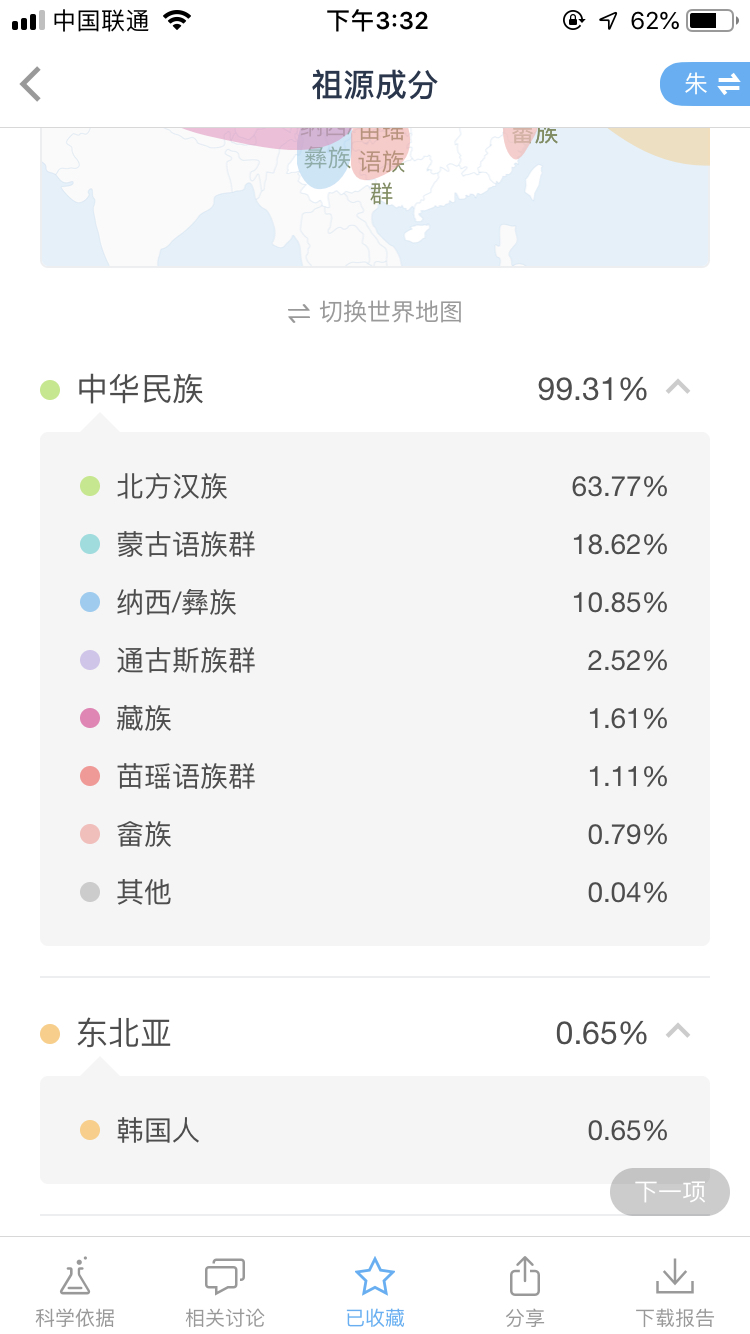This screenshot has height=1334, width=750.
Task: Share via the 分享 button
Action: 525,1292
